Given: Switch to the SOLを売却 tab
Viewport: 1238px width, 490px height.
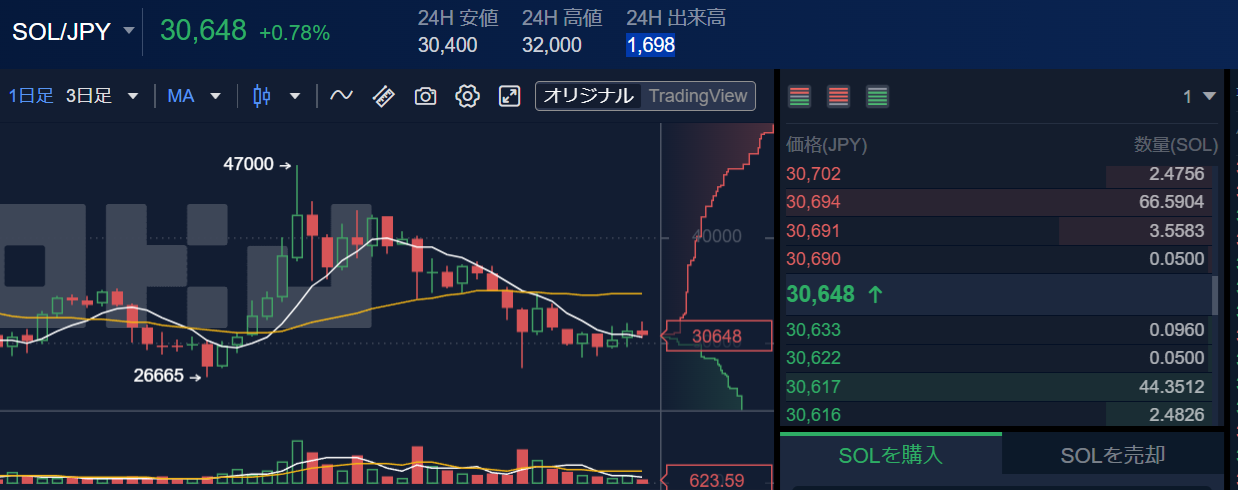Looking at the screenshot, I should tap(1112, 455).
